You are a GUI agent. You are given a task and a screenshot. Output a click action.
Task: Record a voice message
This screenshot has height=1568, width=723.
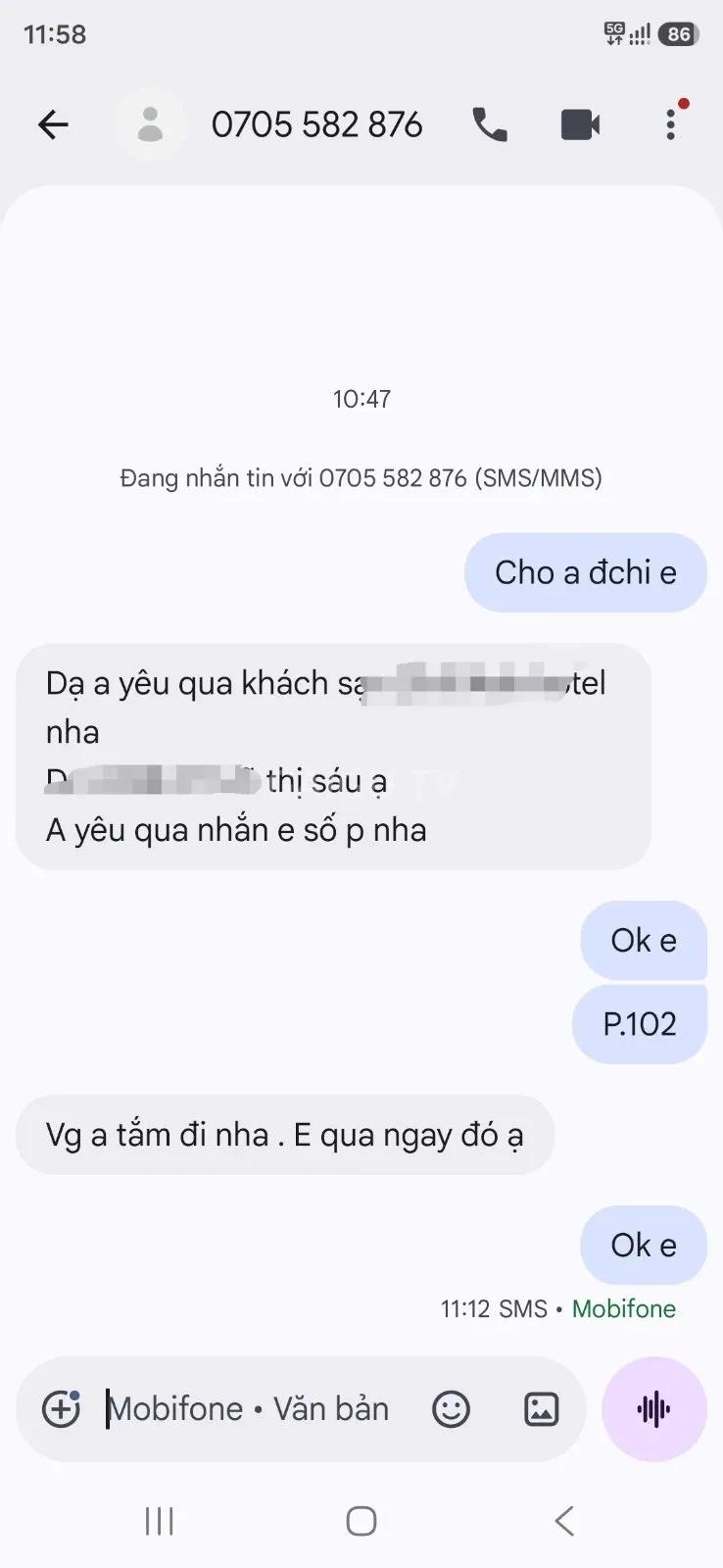click(654, 1409)
